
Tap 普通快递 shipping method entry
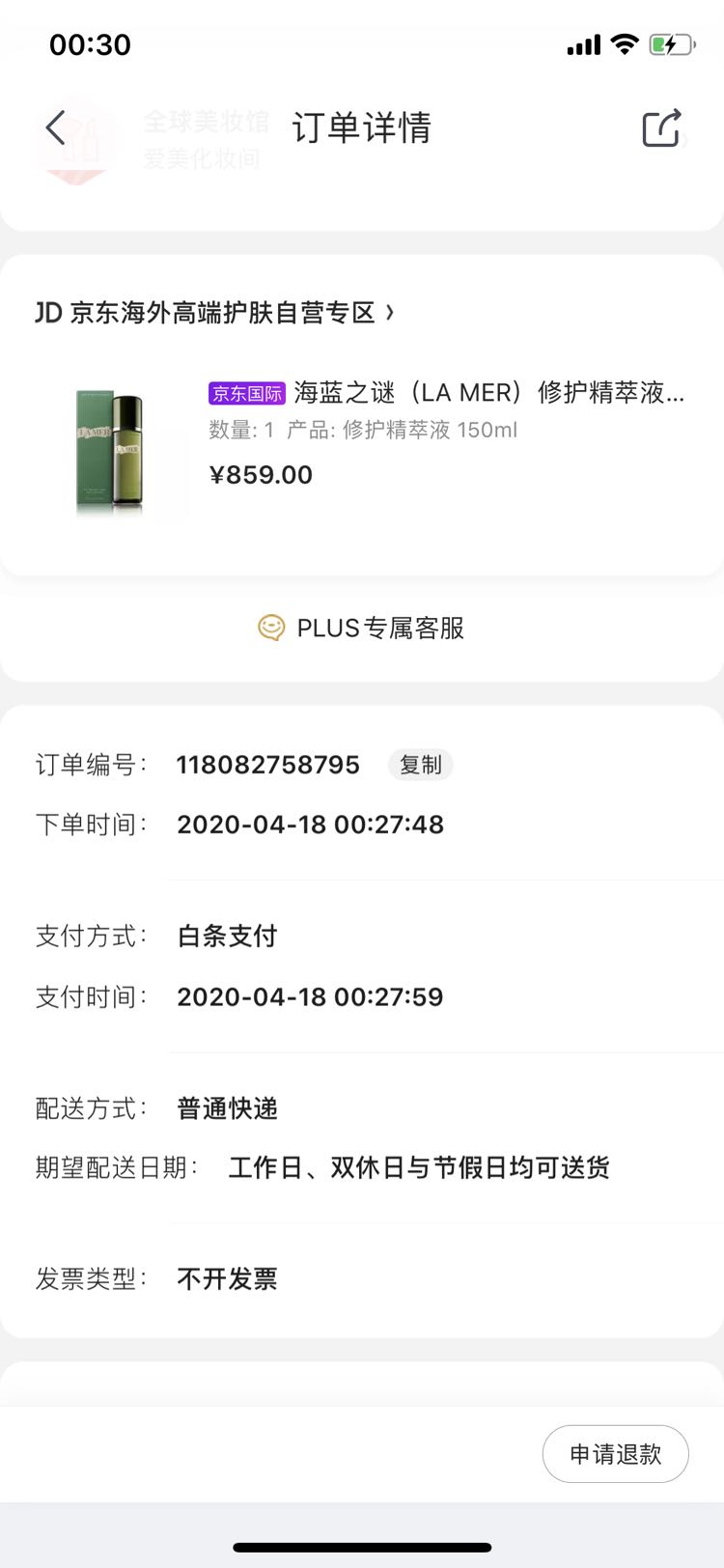pos(225,1108)
